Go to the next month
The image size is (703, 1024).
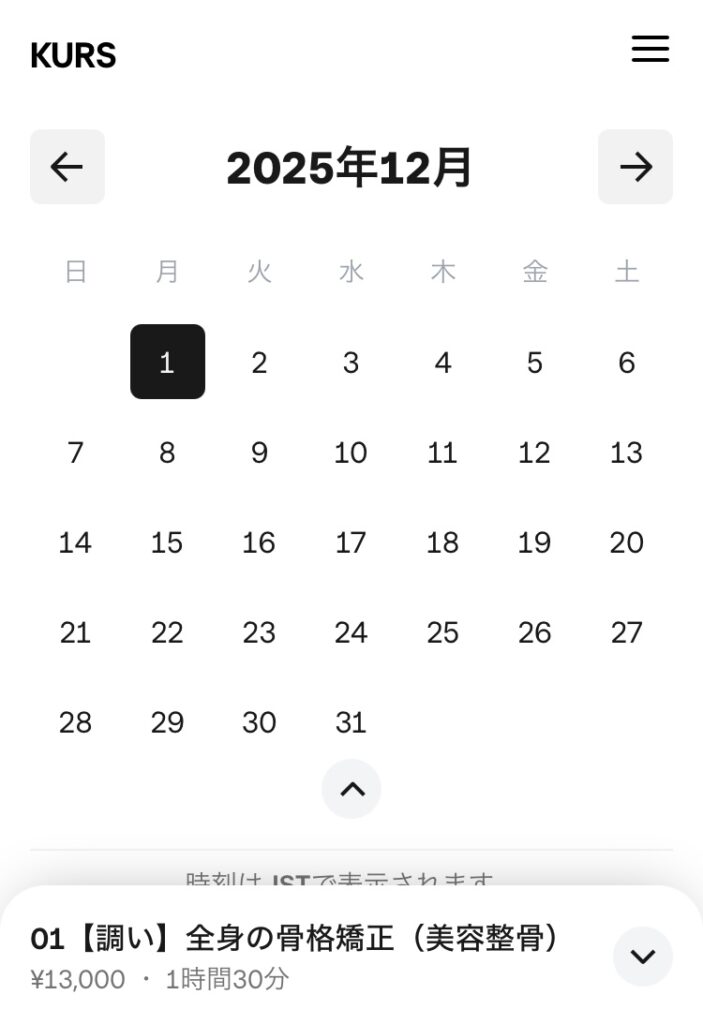click(635, 167)
